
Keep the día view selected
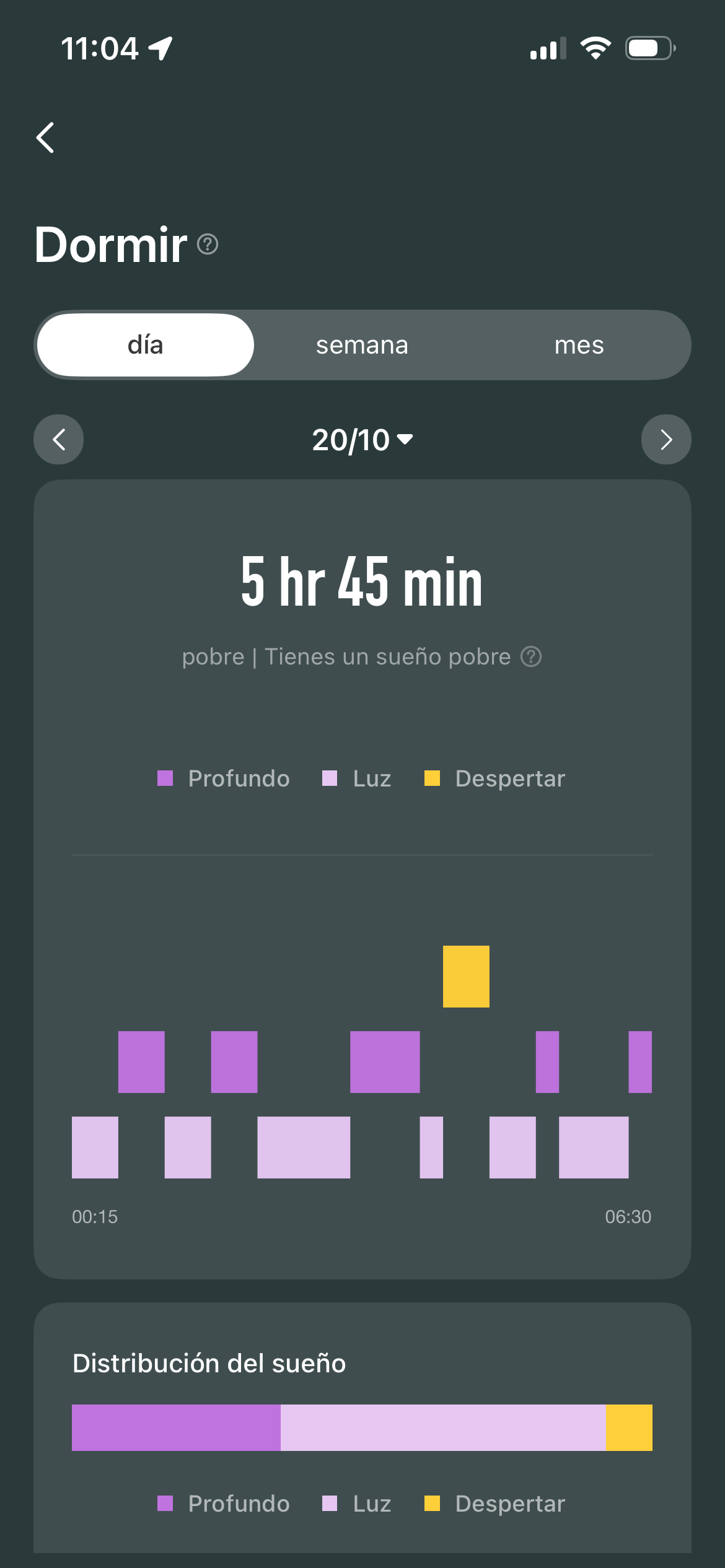click(x=146, y=344)
